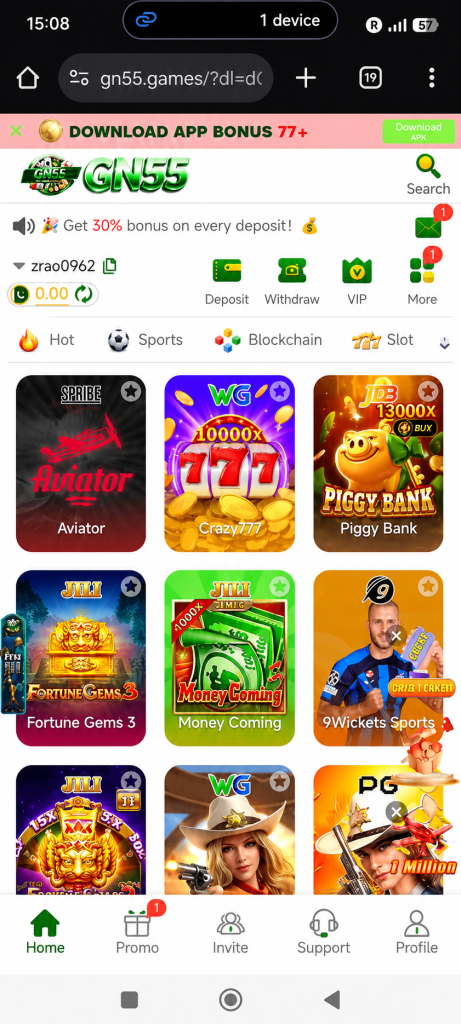Screen dimensions: 461x1024
Task: Open the Withdraw page
Action: (292, 281)
